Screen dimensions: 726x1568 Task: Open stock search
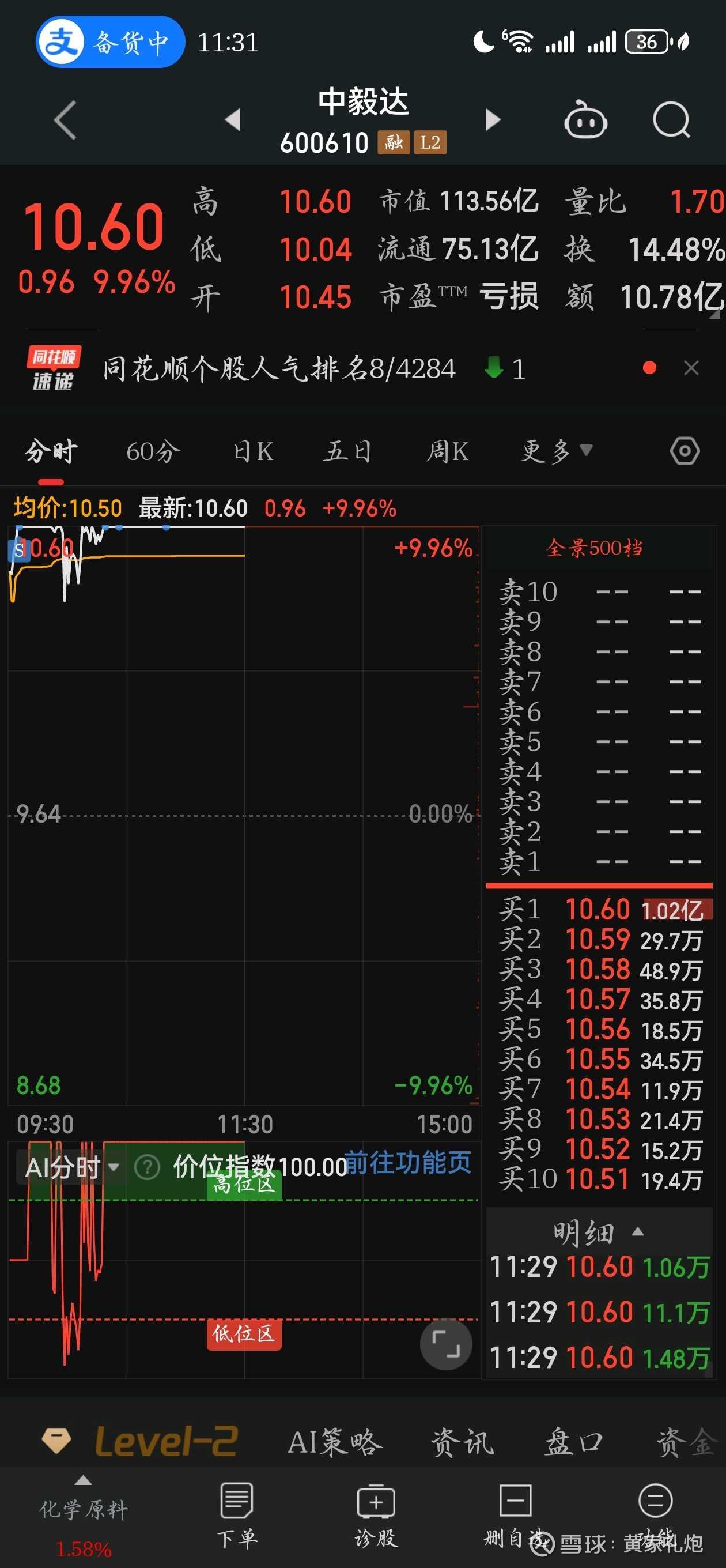[671, 120]
